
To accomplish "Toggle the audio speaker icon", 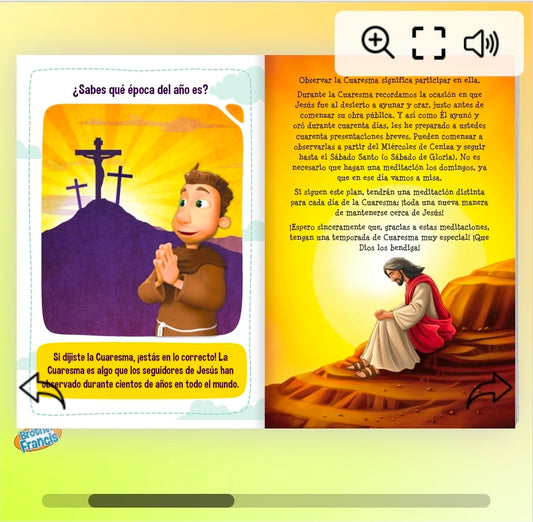I will tap(481, 43).
